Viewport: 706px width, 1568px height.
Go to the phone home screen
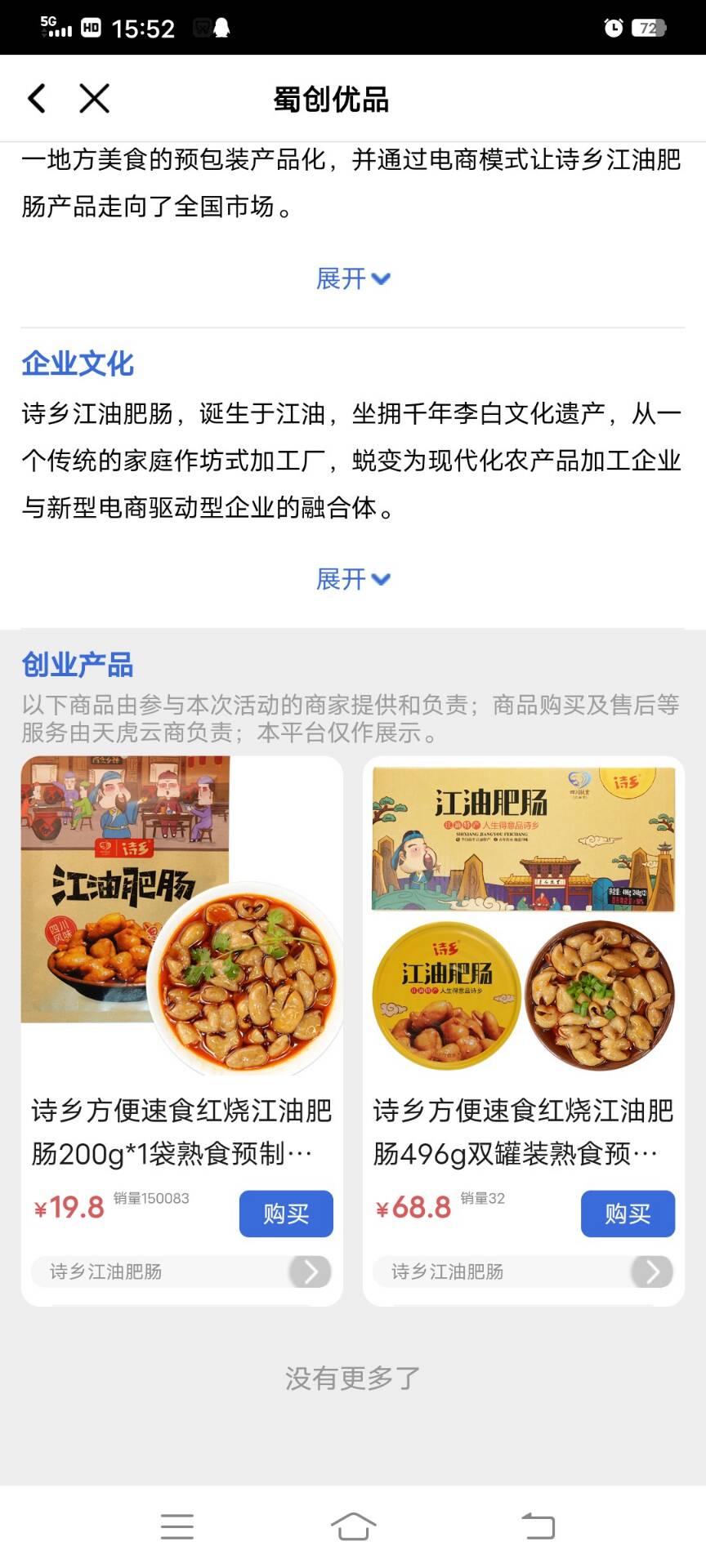click(x=353, y=1526)
